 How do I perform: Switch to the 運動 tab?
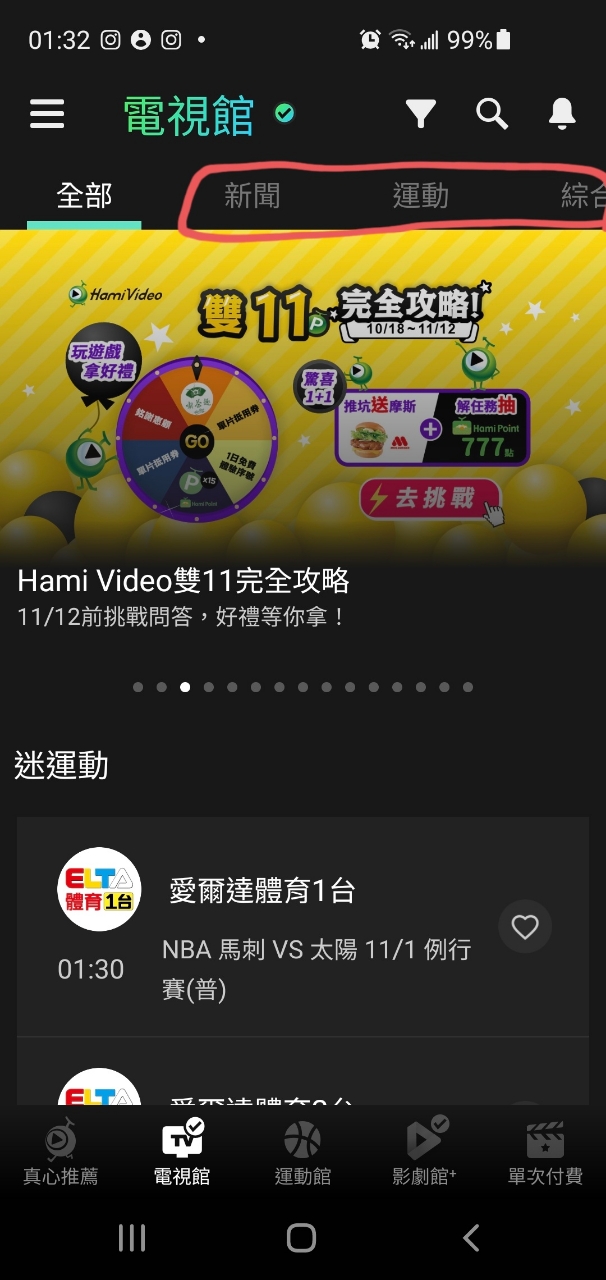[x=420, y=195]
